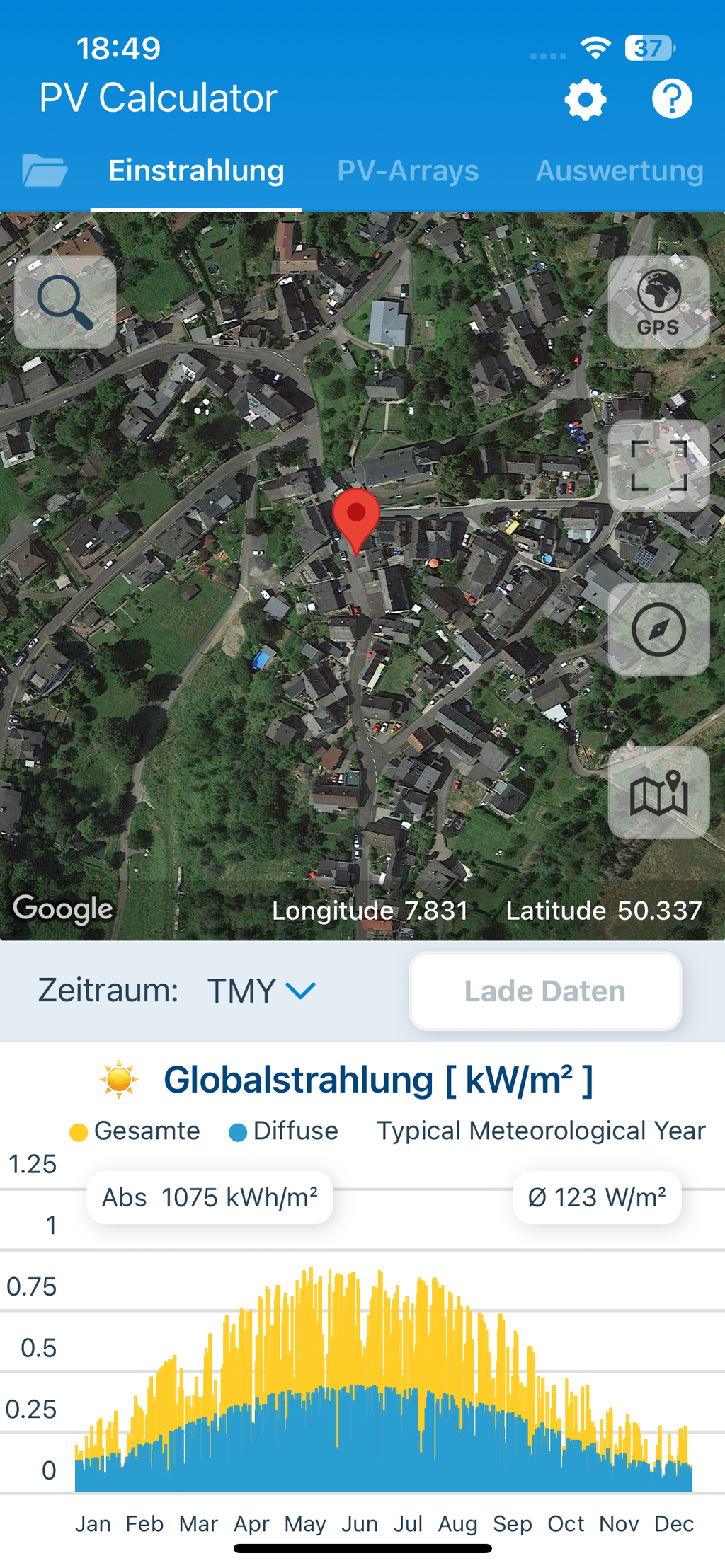Change map type with map icon

[658, 792]
